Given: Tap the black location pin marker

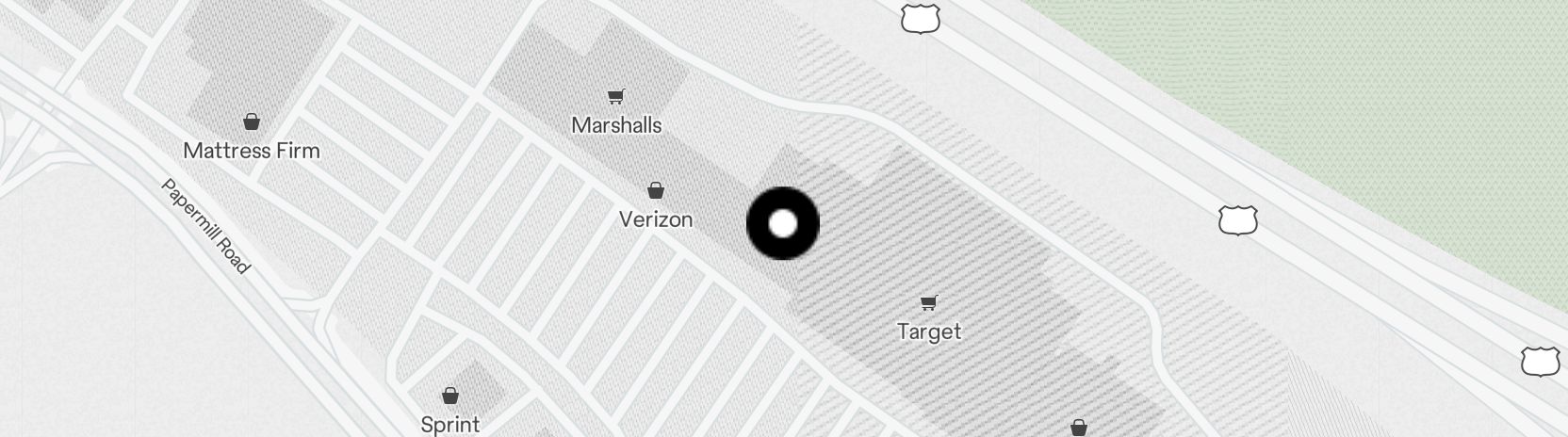Looking at the screenshot, I should click(x=782, y=224).
